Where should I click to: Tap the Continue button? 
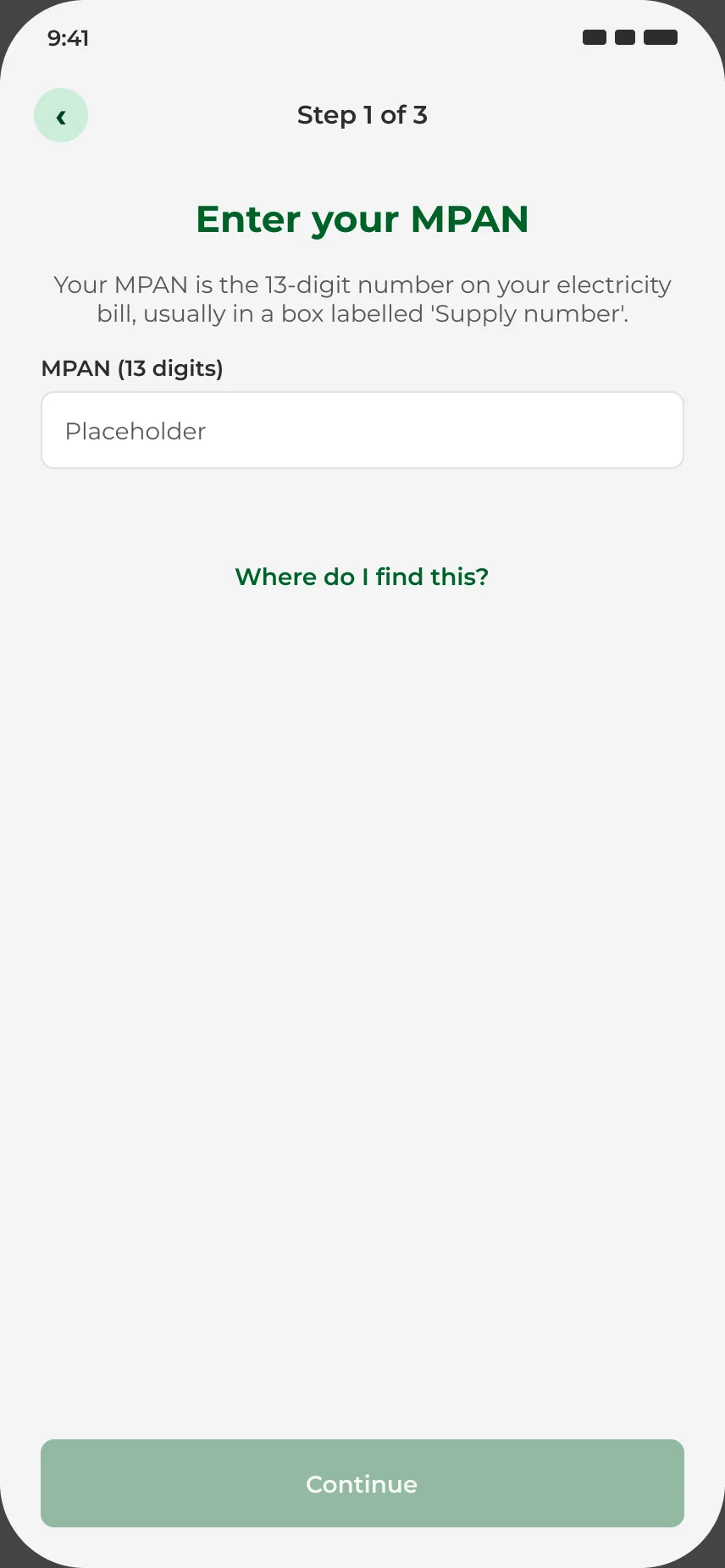pos(362,1483)
